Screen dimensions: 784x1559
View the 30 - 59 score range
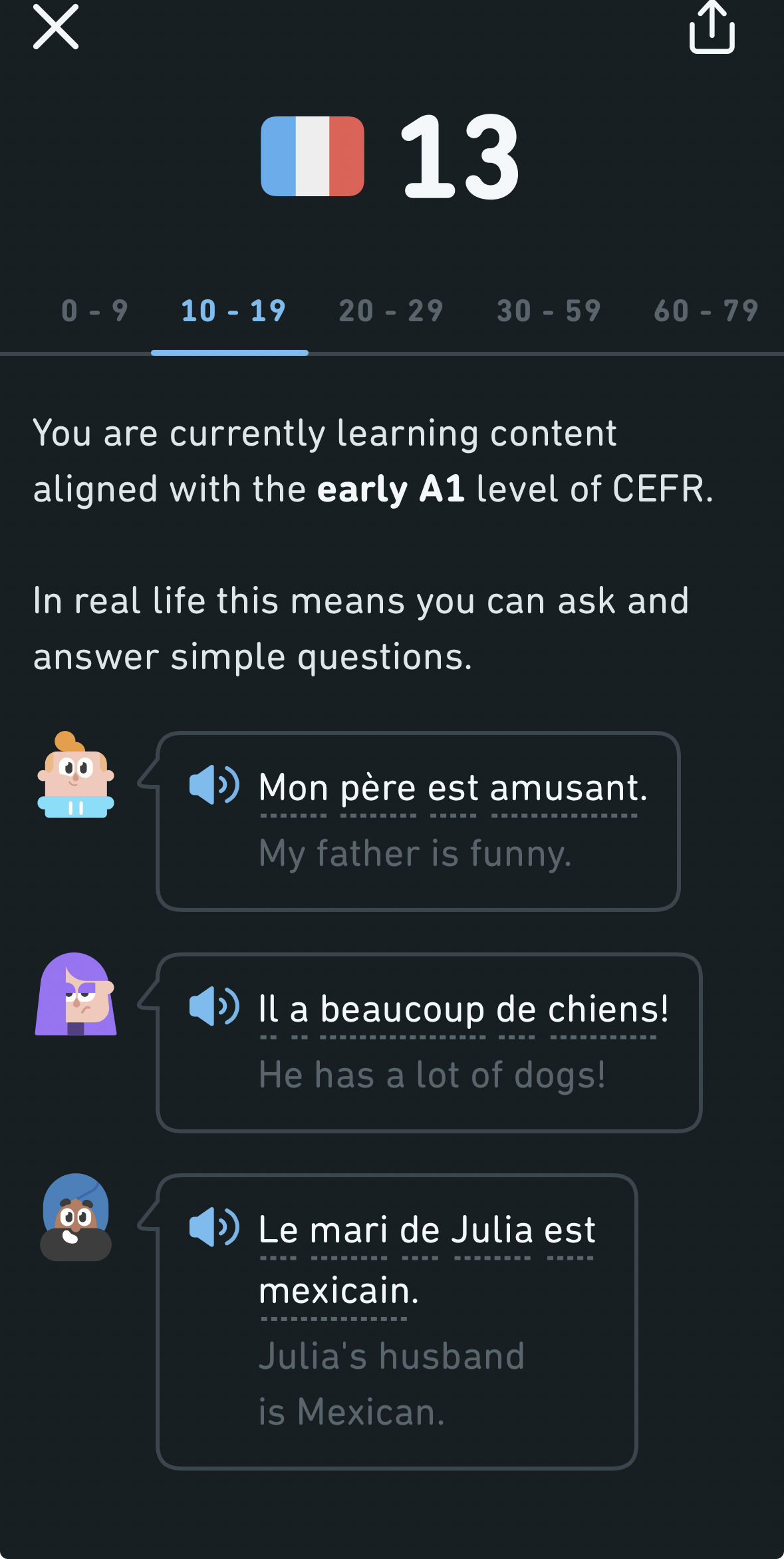(x=549, y=311)
